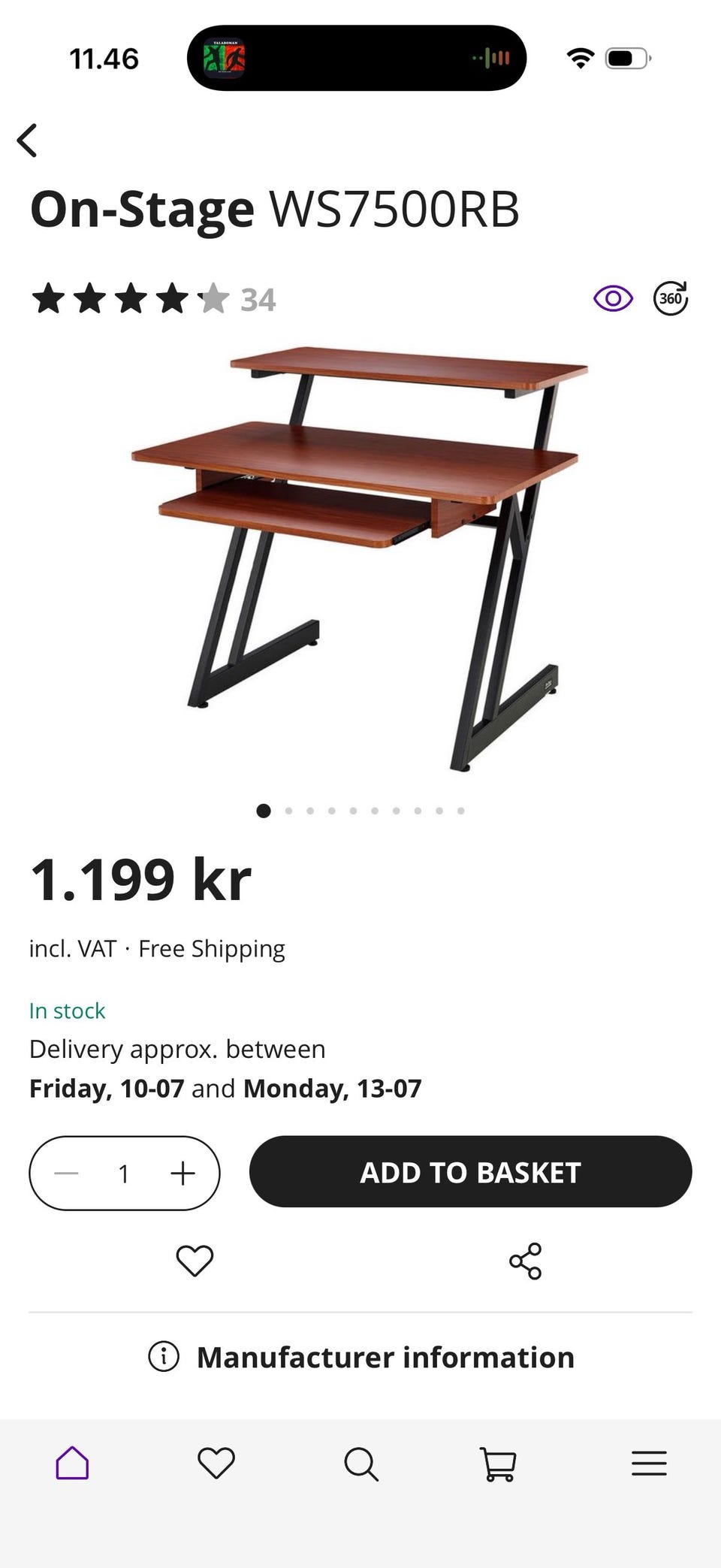Tap the purple eye icon
The width and height of the screenshot is (721, 1568).
613,299
